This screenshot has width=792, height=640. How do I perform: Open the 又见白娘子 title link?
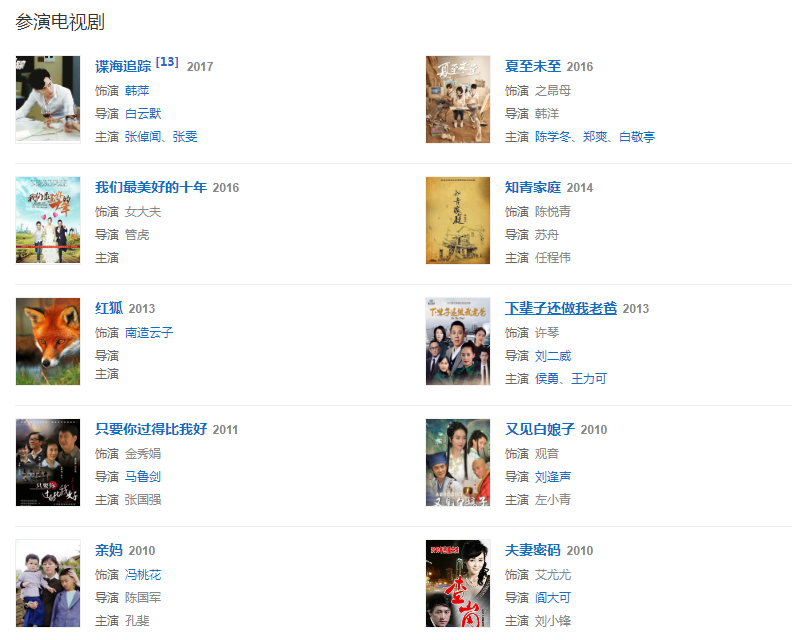tap(540, 429)
